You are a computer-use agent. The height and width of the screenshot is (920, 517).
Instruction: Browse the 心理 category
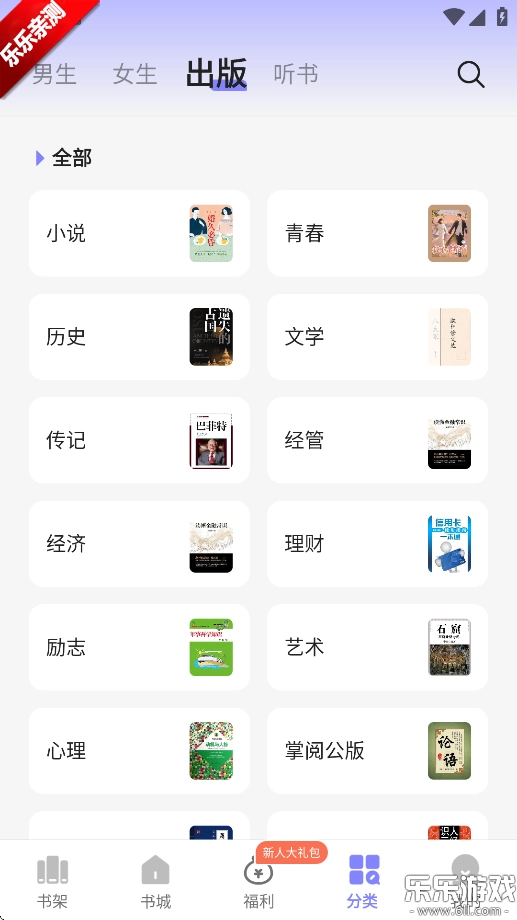139,751
